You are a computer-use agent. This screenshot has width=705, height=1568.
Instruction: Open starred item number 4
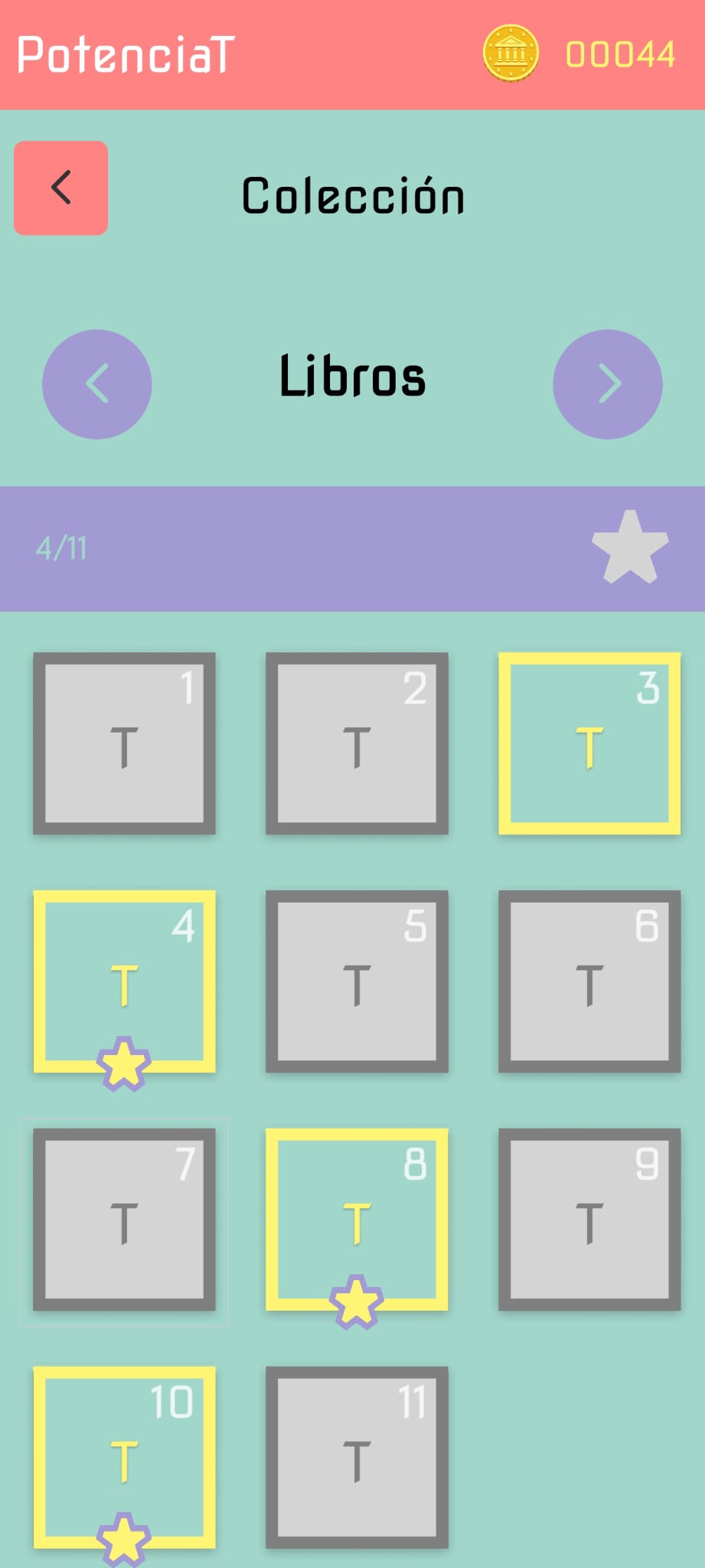coord(124,982)
